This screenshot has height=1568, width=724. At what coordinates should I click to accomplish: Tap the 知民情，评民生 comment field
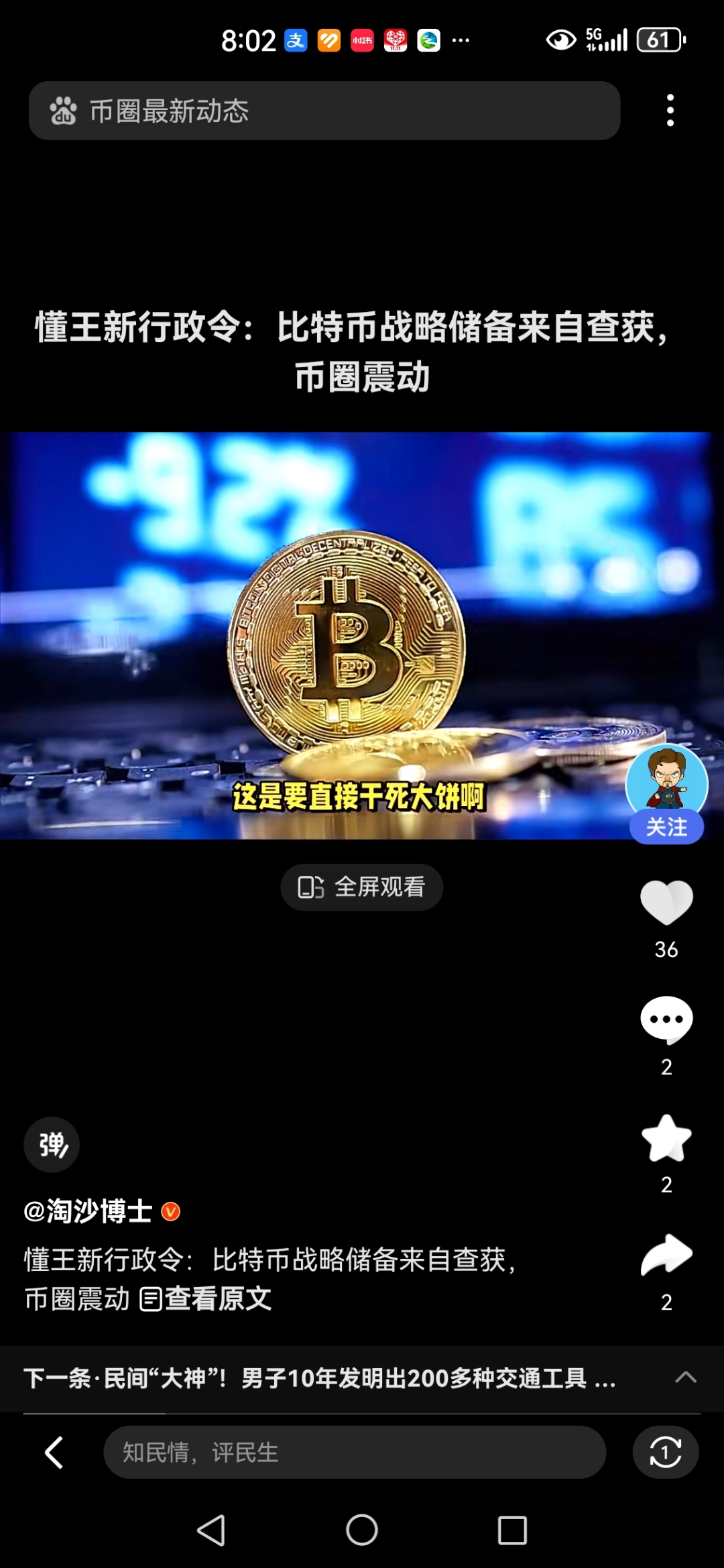pyautogui.click(x=354, y=1453)
